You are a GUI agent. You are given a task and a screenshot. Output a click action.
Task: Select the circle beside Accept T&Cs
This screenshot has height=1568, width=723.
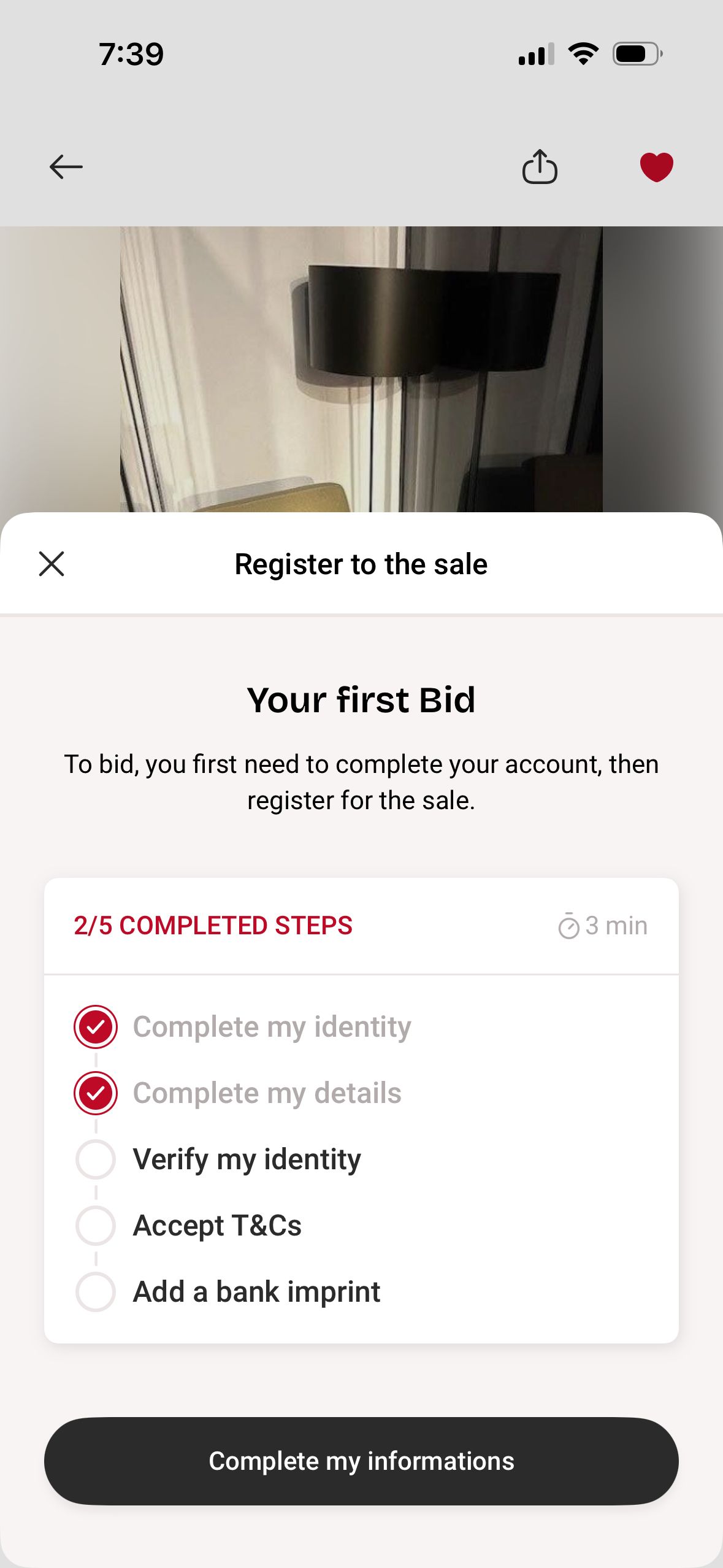95,1225
